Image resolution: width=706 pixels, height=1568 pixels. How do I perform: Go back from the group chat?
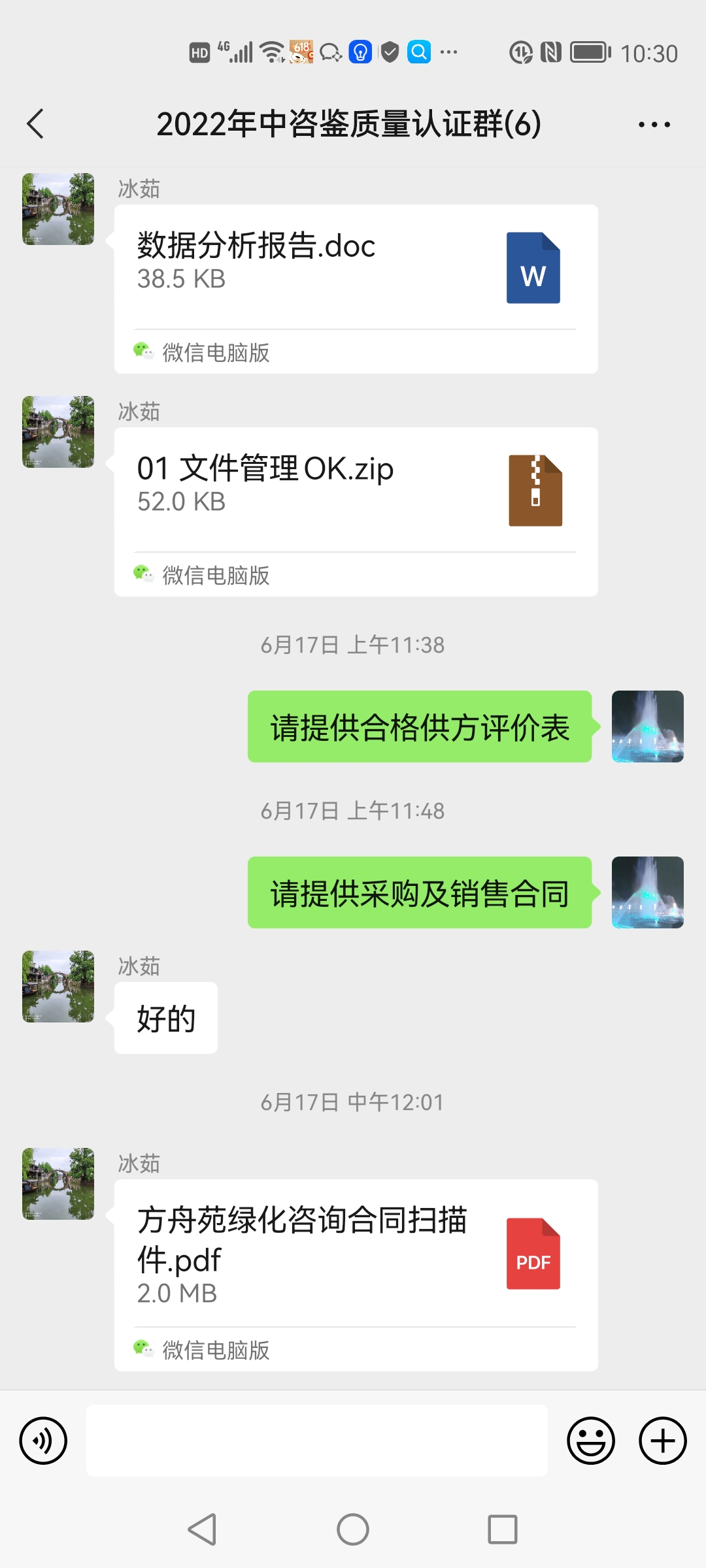[36, 123]
